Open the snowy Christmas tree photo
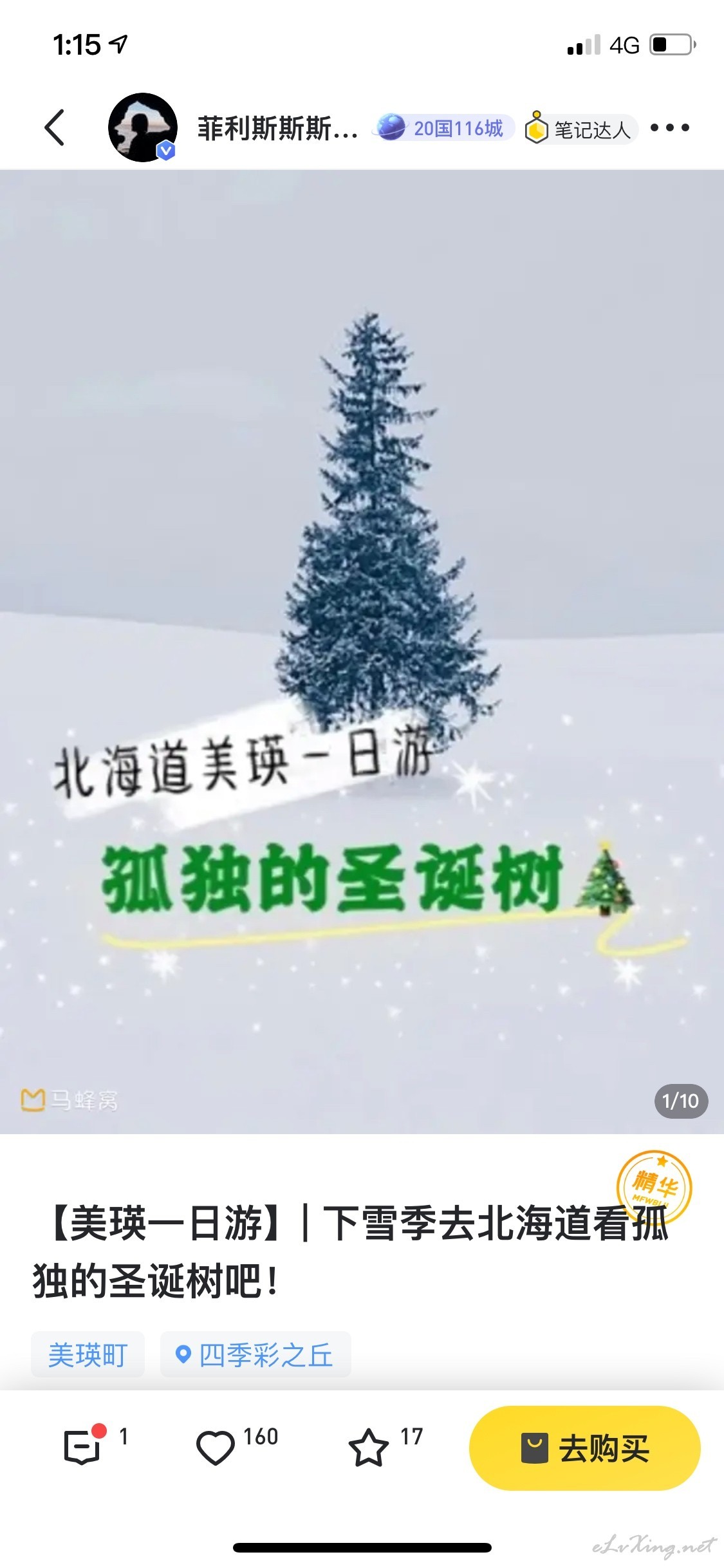Viewport: 724px width, 1568px height. point(362,651)
